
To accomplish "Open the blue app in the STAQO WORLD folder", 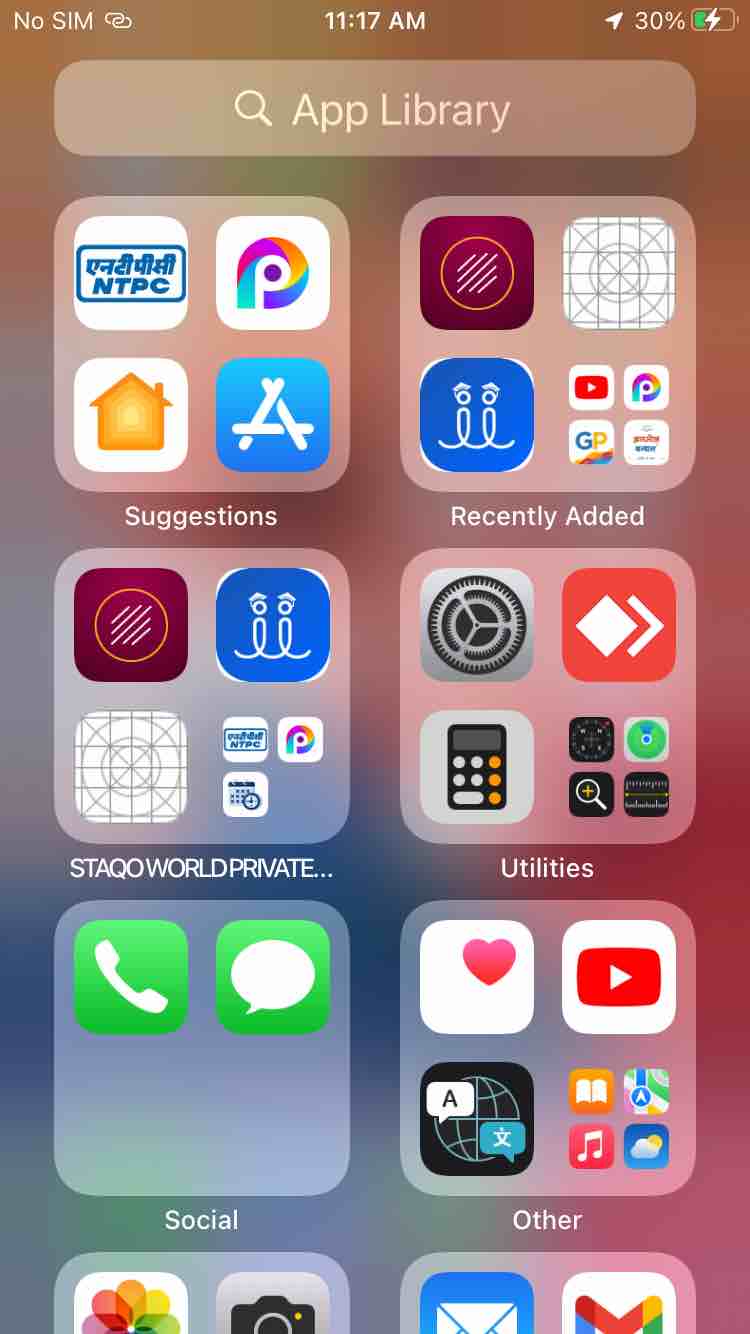I will pos(273,625).
